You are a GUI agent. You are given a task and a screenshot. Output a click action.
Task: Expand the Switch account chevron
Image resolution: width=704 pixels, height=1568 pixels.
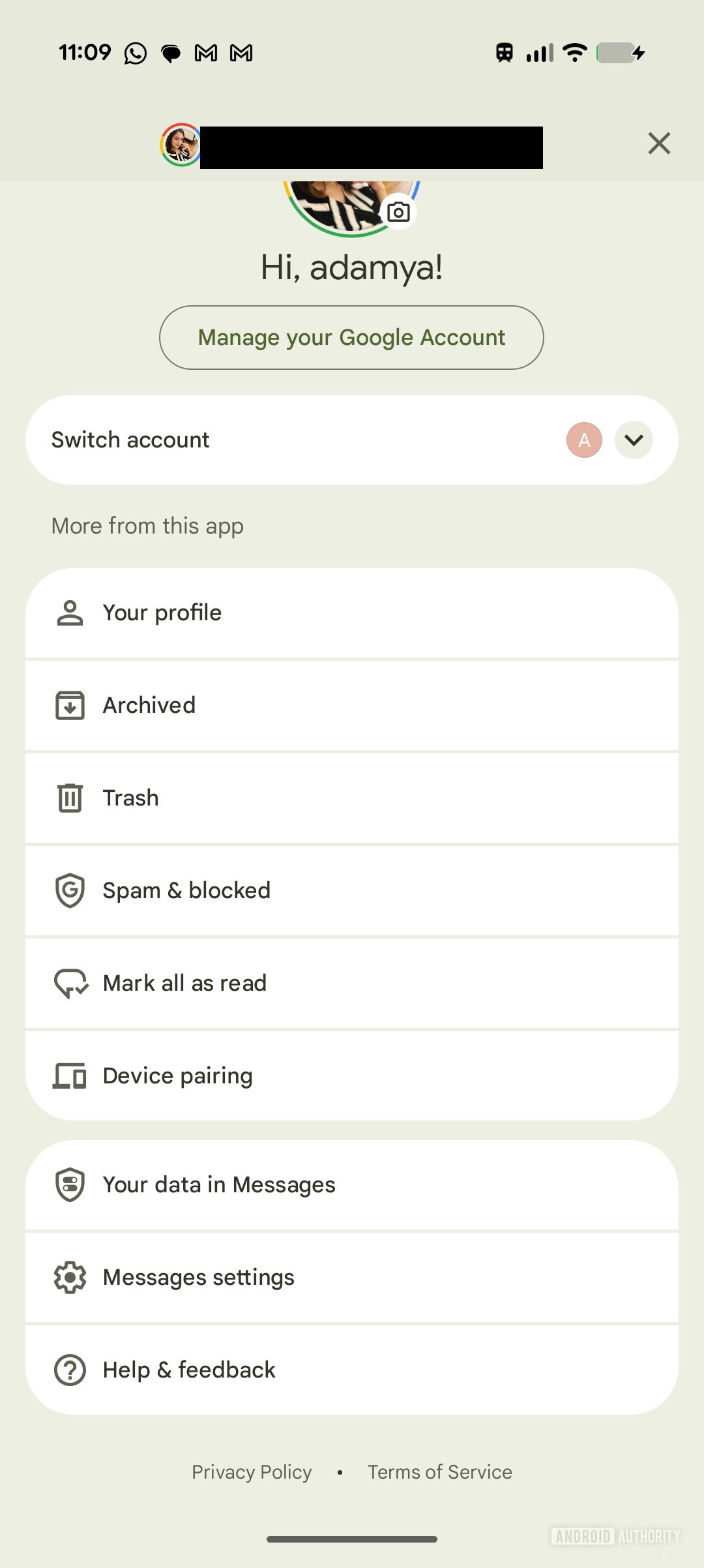point(633,440)
